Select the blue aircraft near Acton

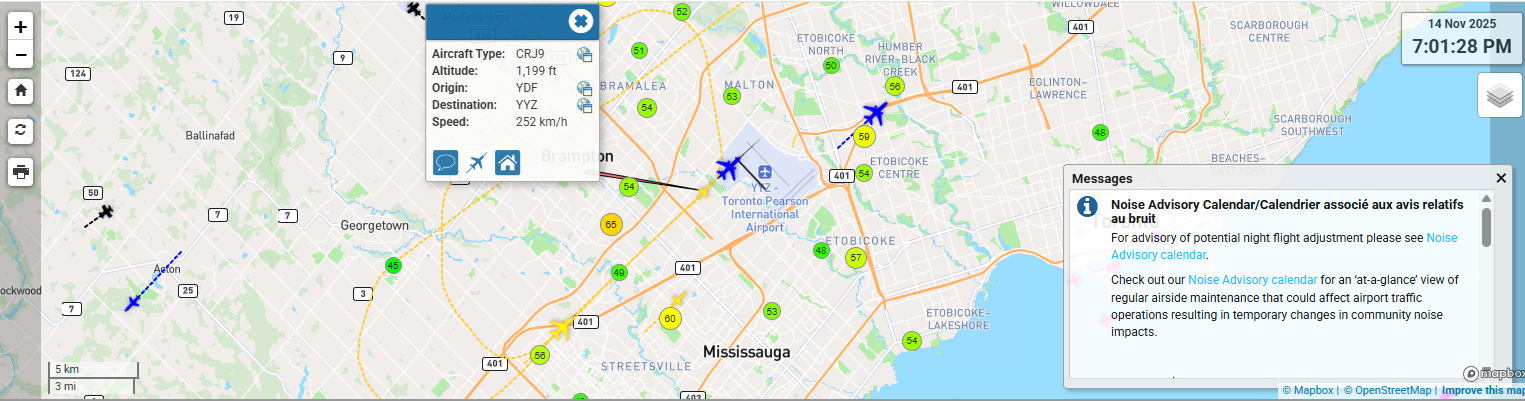132,302
